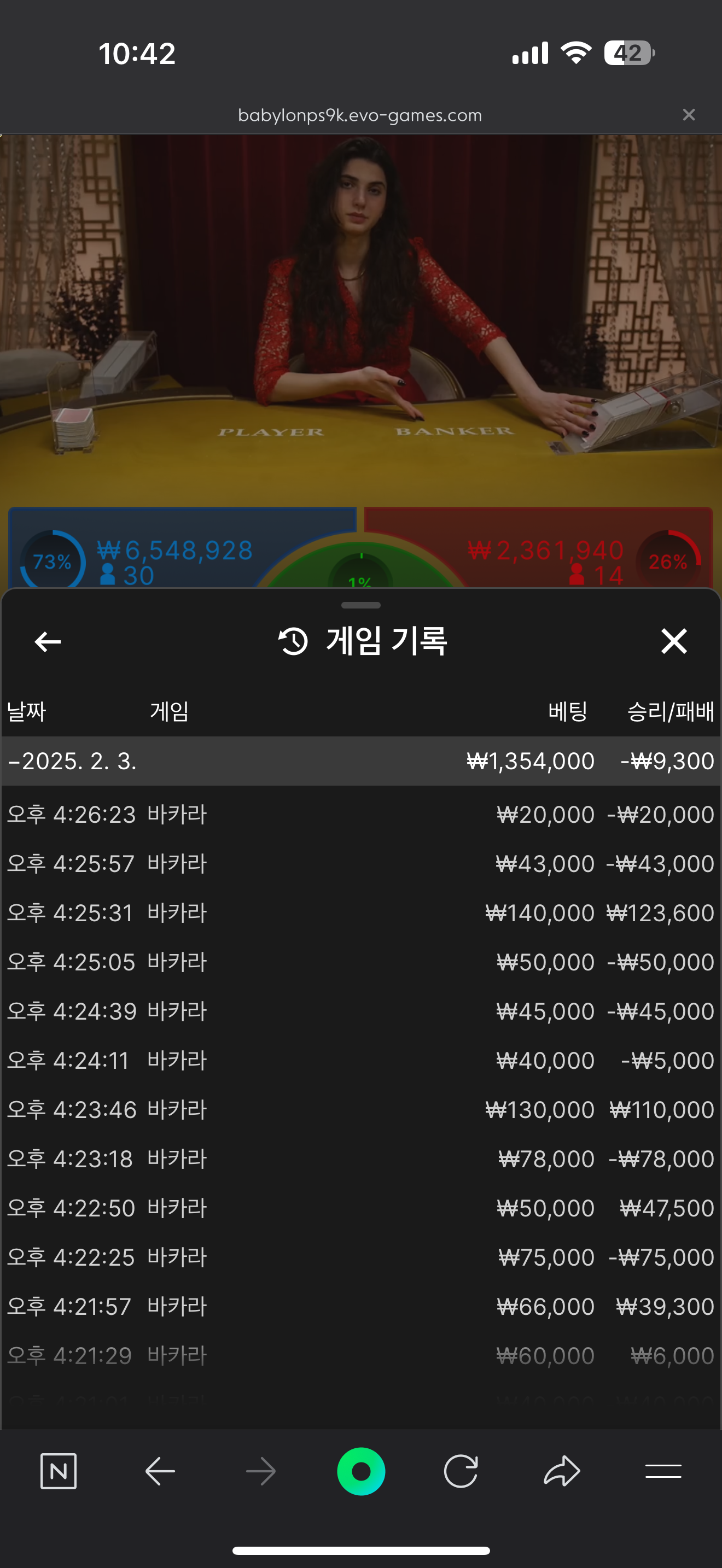
Task: Go back in the browser toolbar
Action: tap(160, 1471)
